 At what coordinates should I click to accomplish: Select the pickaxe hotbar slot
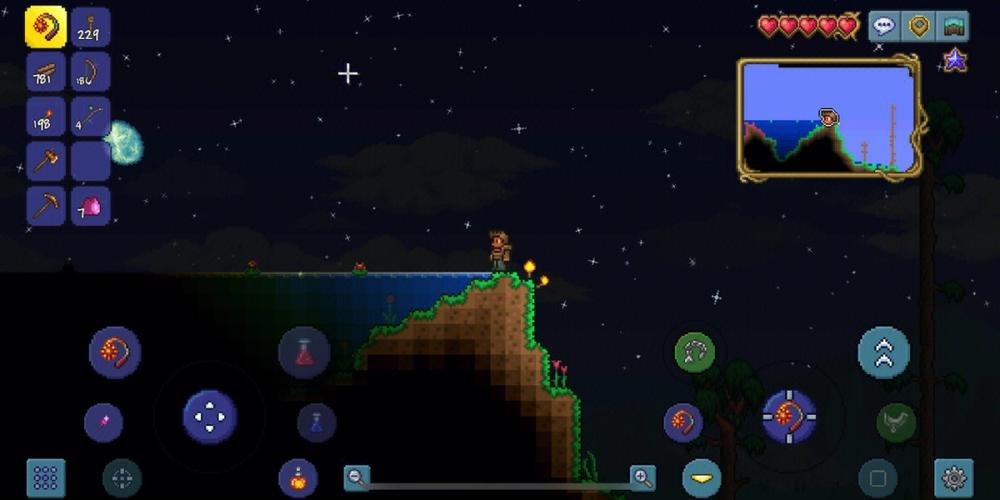click(x=46, y=205)
